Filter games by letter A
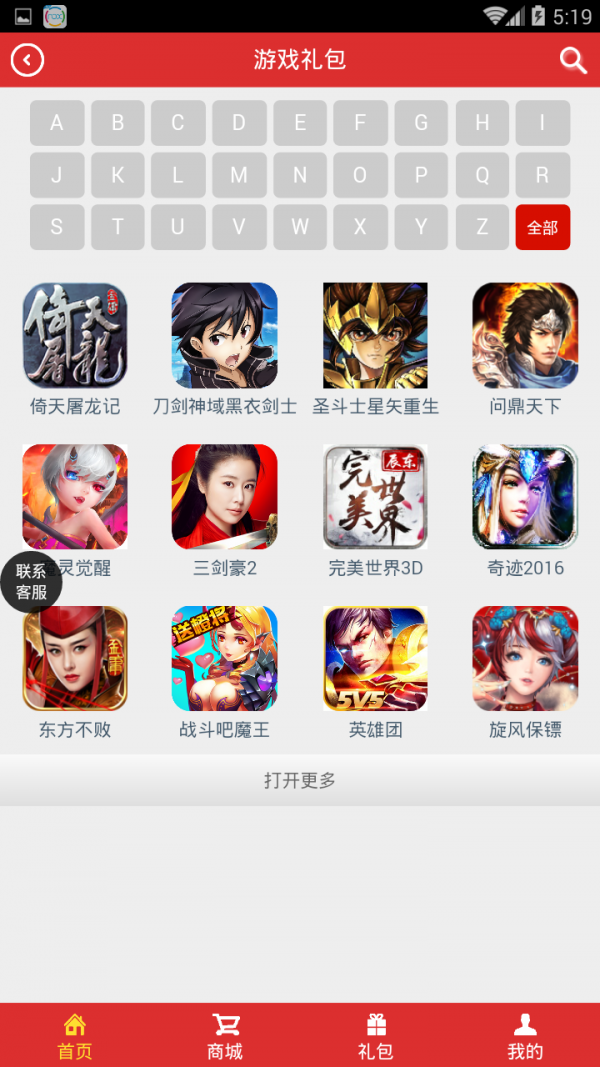 (x=56, y=123)
